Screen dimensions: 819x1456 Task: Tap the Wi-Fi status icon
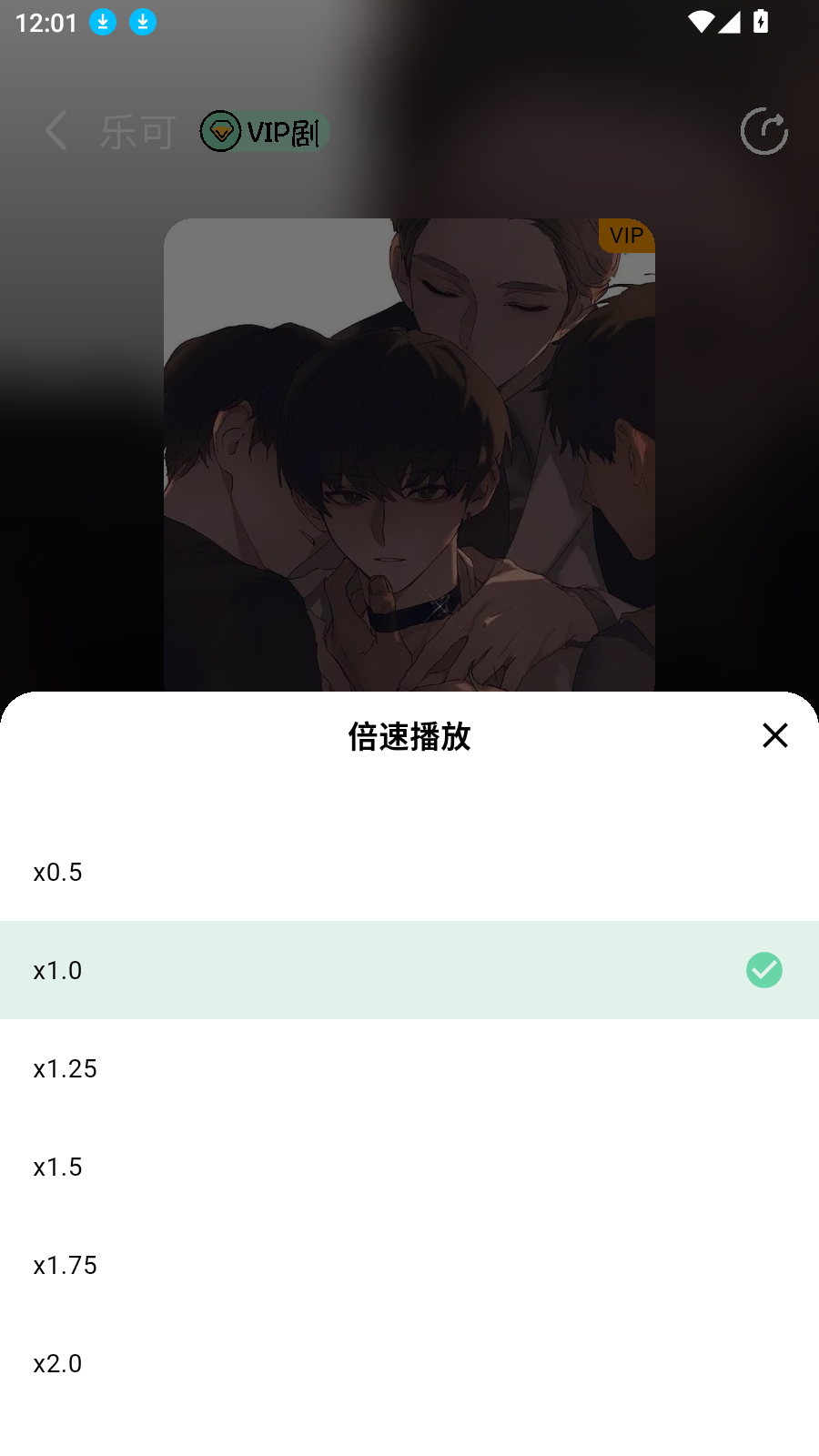pos(700,22)
